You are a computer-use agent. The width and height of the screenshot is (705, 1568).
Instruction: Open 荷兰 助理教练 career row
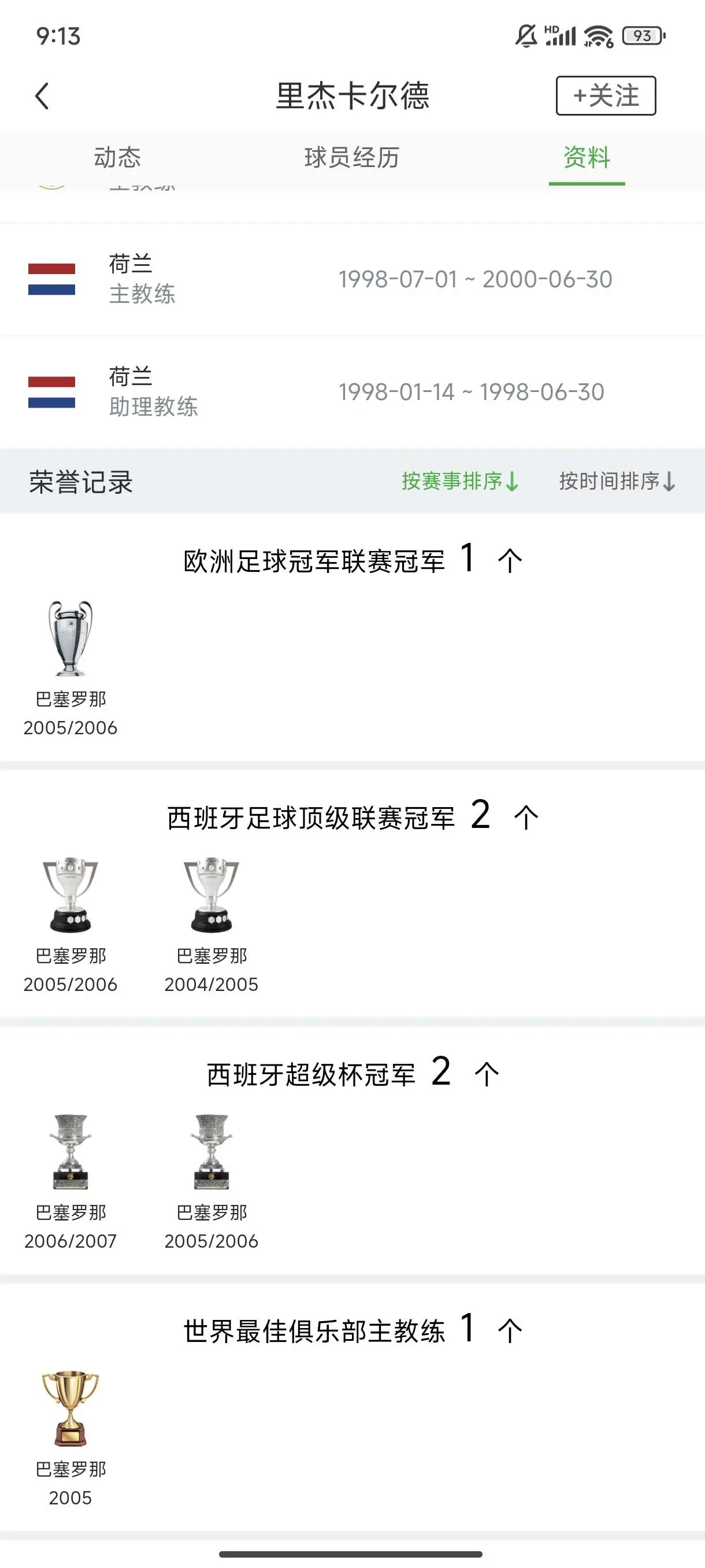point(352,392)
